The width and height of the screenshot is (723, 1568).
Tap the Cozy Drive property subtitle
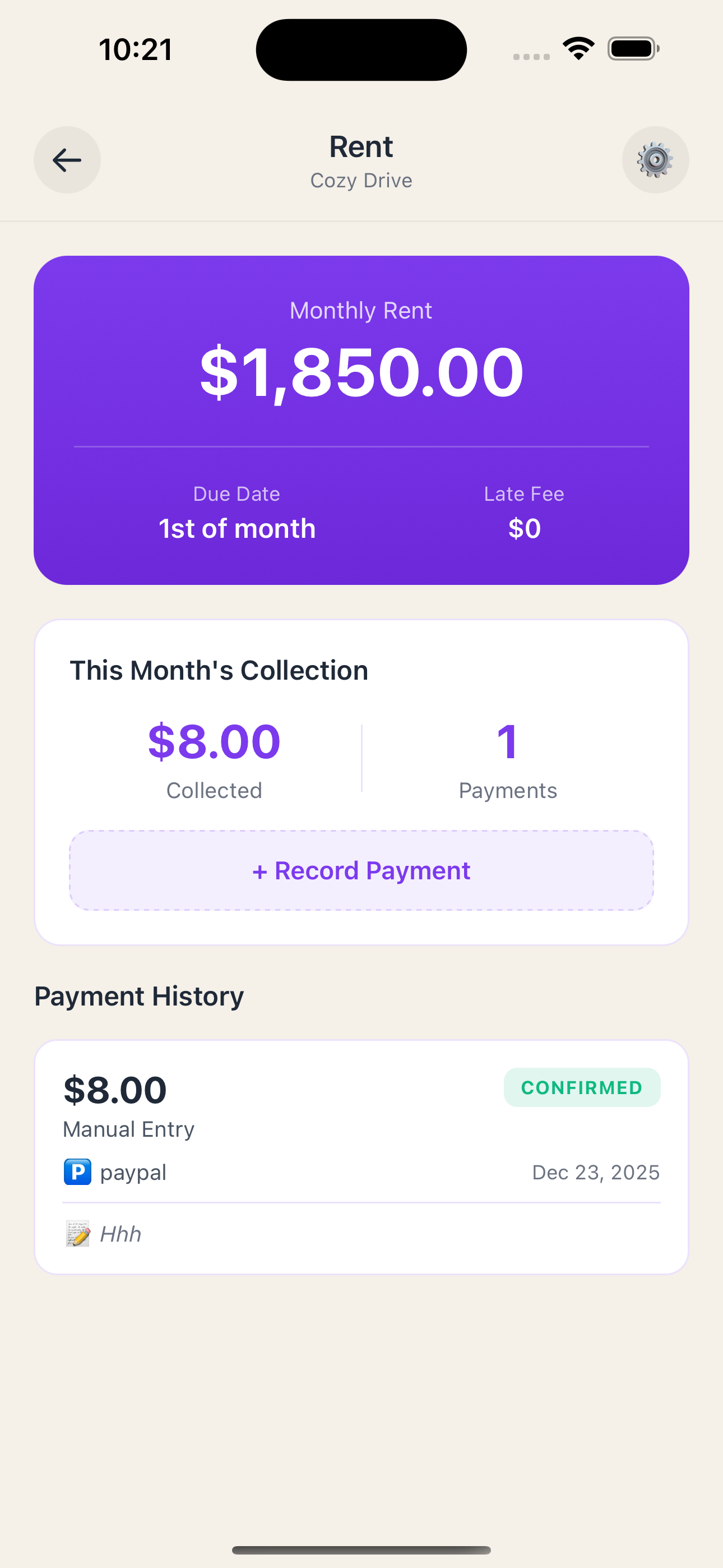coord(361,180)
